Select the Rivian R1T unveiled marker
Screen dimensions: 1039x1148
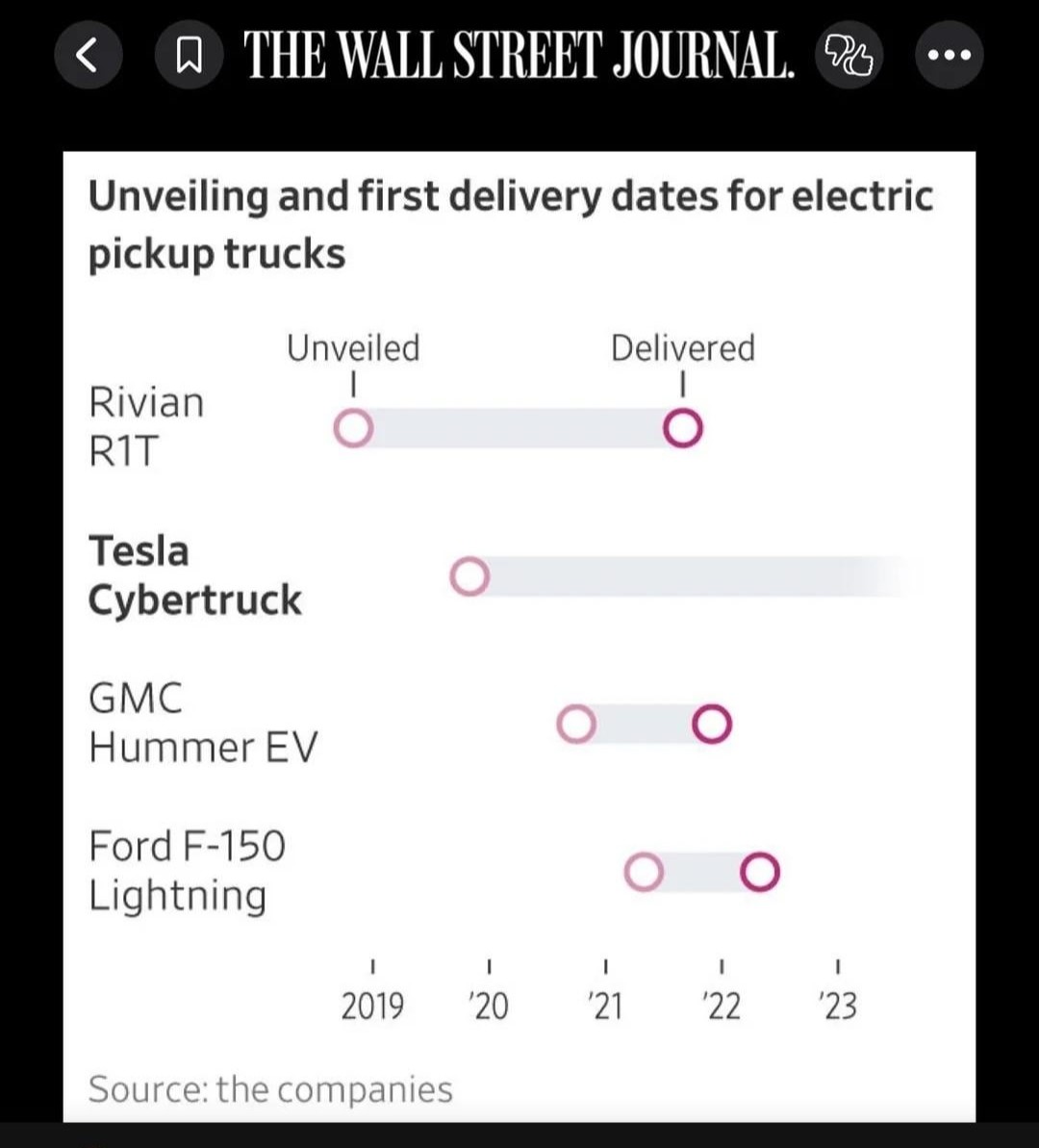point(353,426)
